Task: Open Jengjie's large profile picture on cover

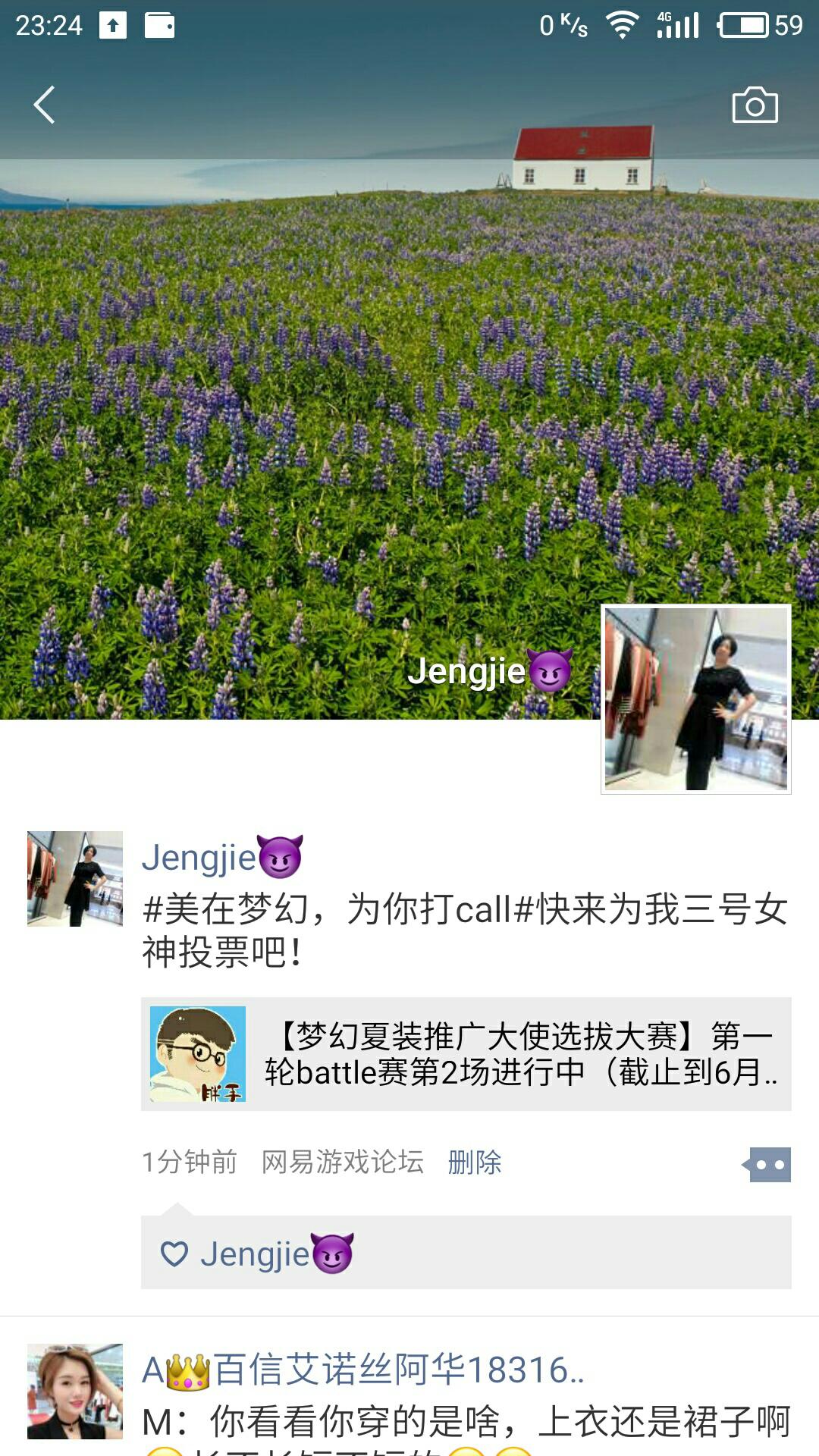Action: [x=695, y=699]
